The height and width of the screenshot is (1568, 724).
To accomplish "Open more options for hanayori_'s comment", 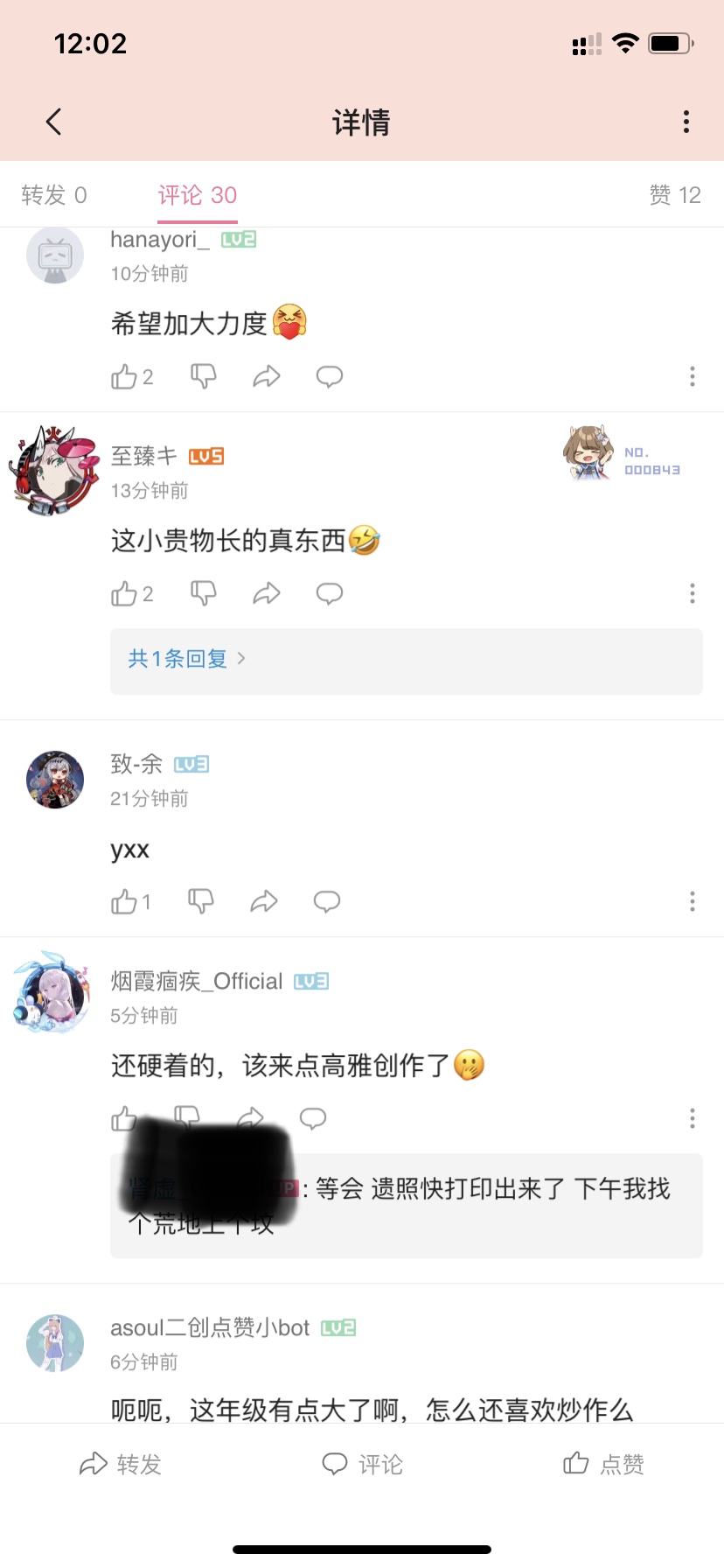I will pos(692,376).
